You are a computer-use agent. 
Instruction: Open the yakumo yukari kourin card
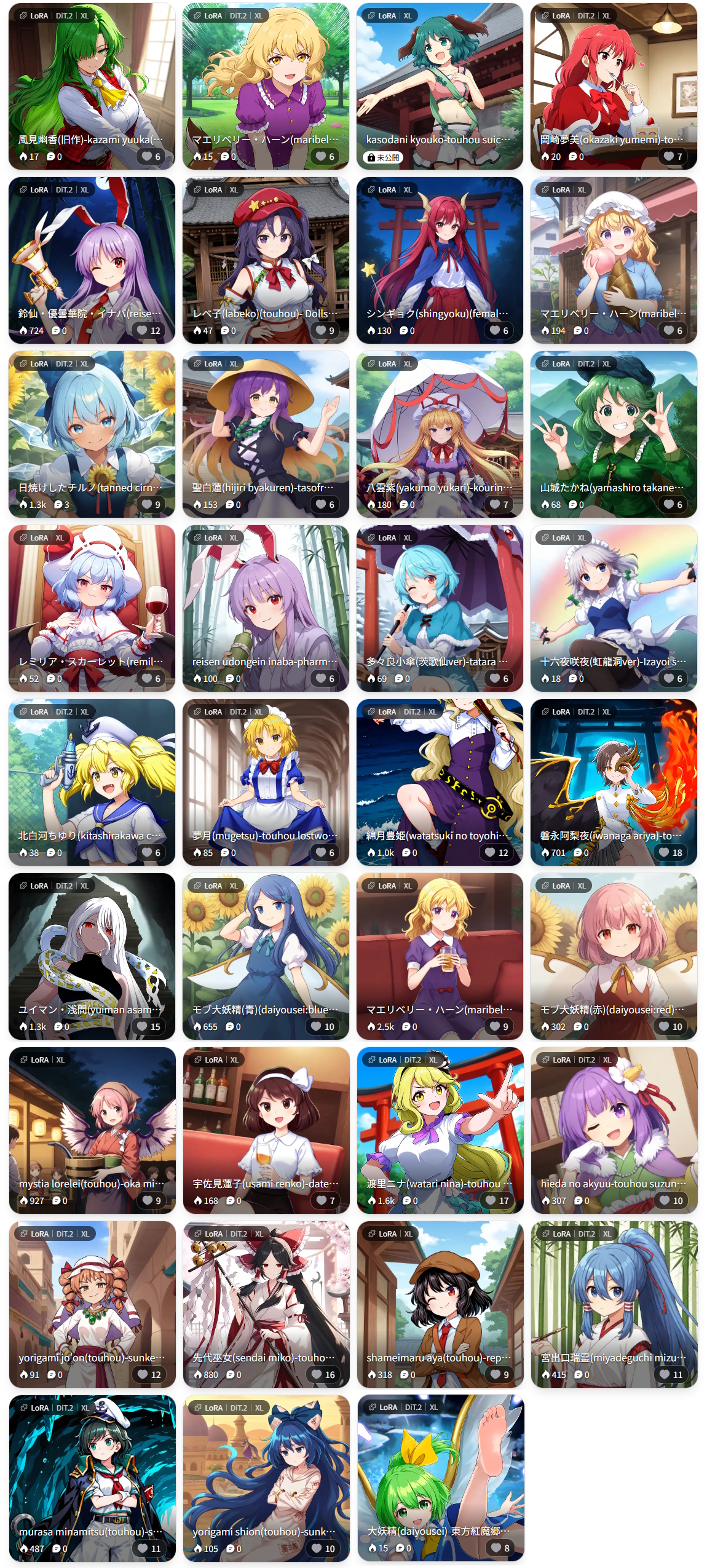[x=440, y=434]
